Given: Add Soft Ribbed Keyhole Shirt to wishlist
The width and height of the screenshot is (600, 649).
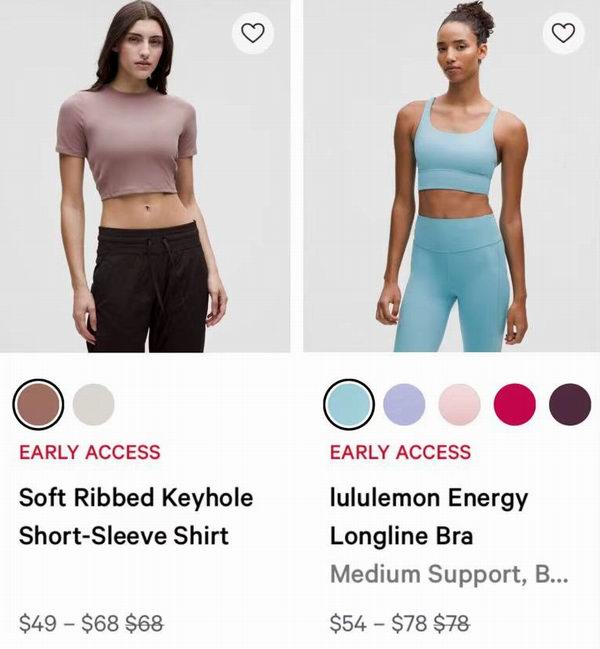Looking at the screenshot, I should tap(254, 34).
